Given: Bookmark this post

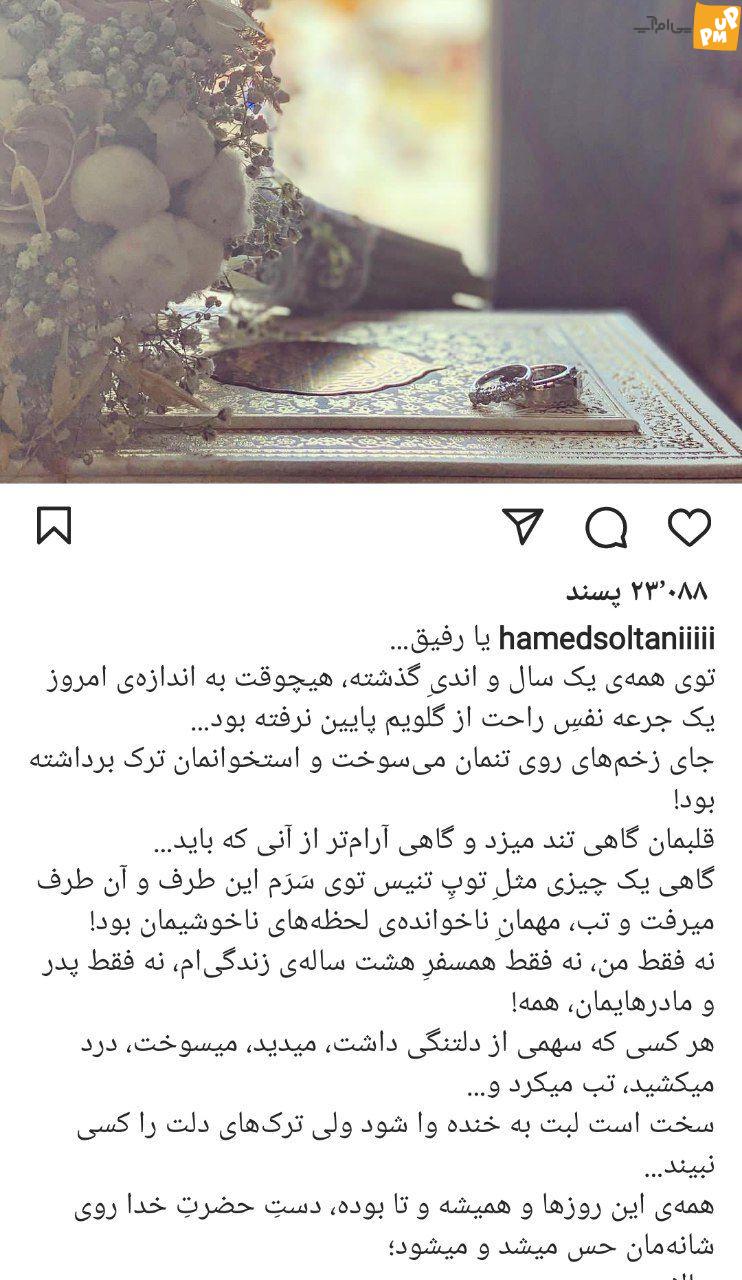Looking at the screenshot, I should pos(54,526).
